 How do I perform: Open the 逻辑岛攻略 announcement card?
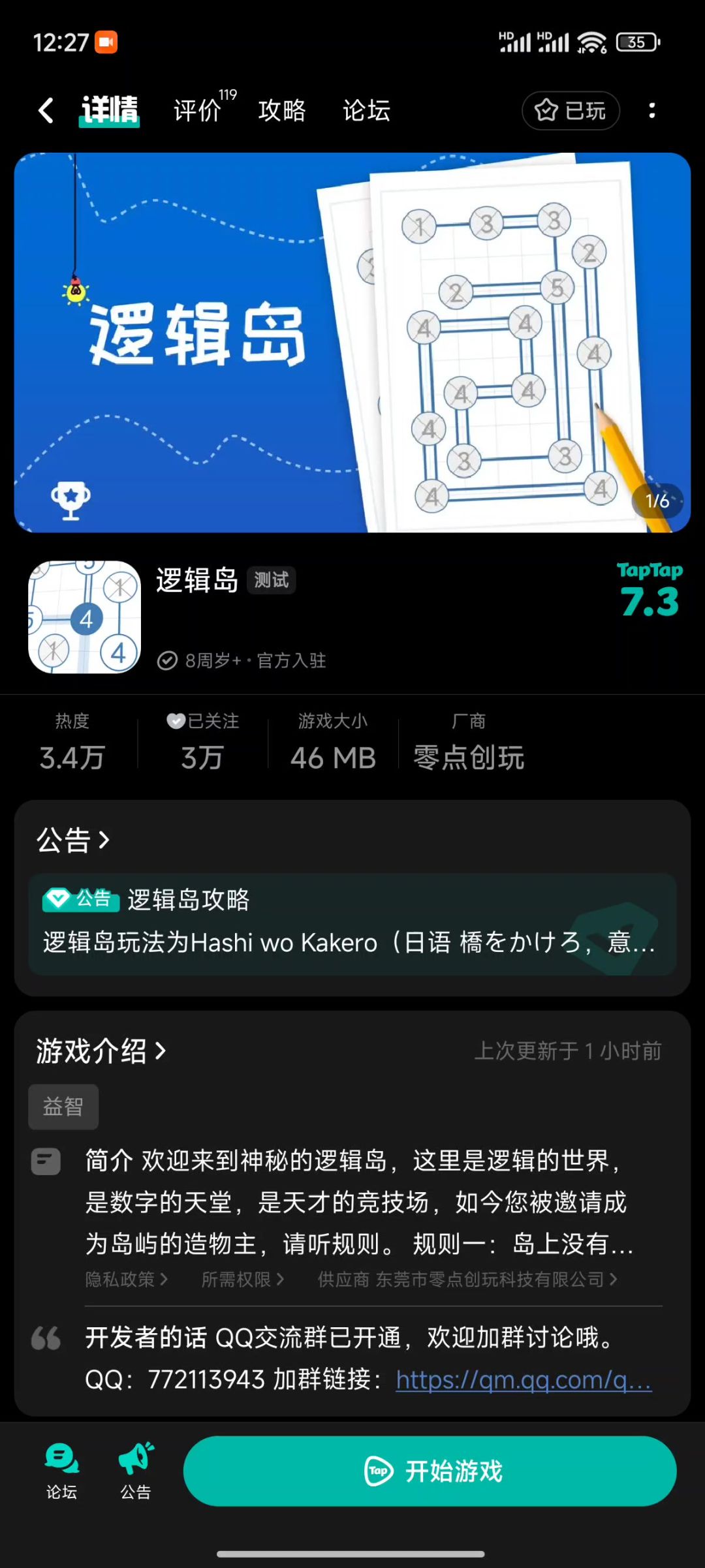[352, 924]
